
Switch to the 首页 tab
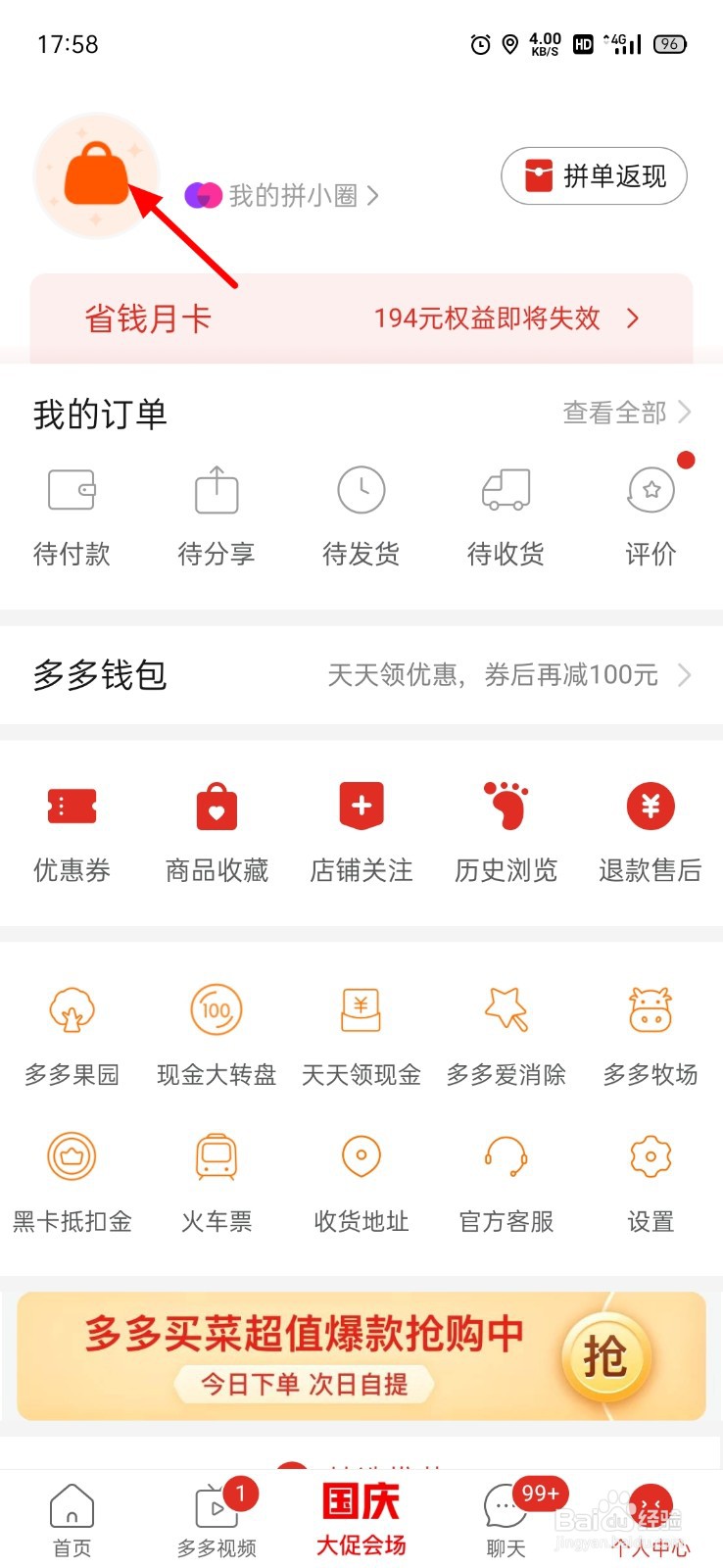pos(72,1520)
